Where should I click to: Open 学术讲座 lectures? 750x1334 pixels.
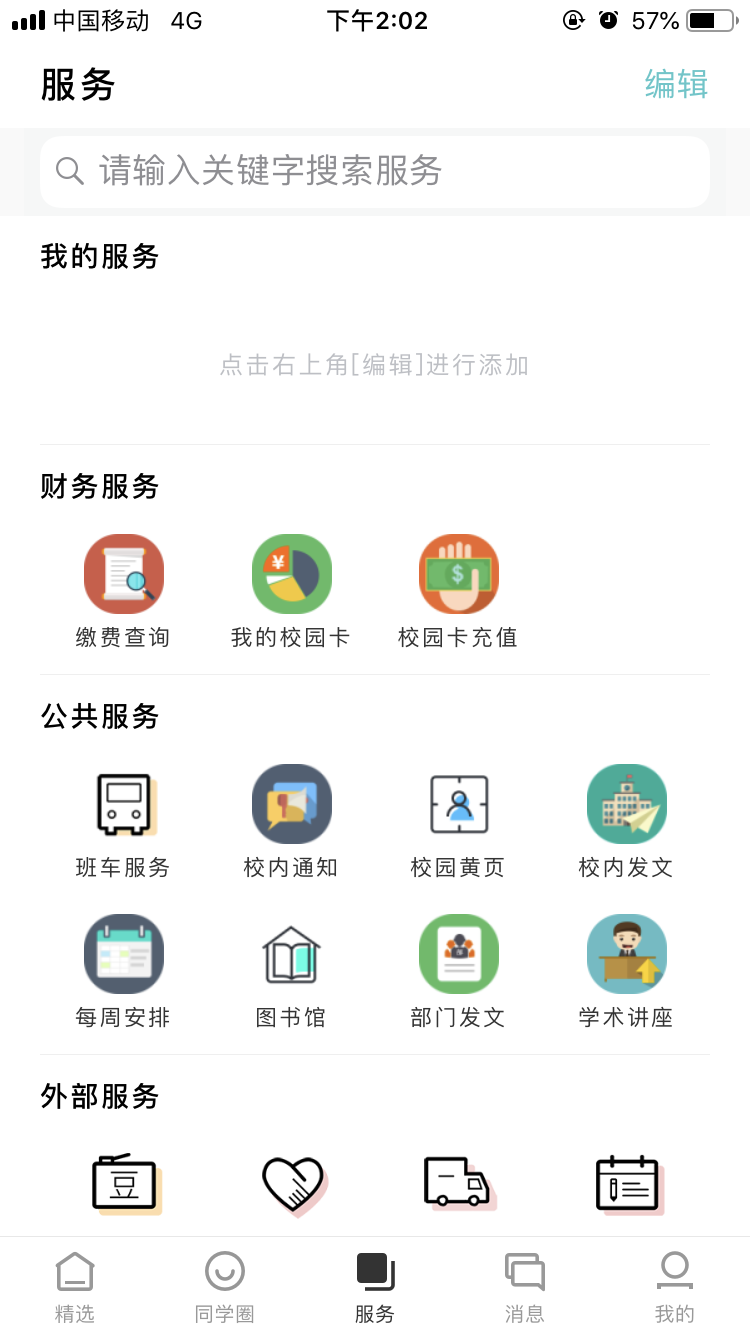point(626,972)
